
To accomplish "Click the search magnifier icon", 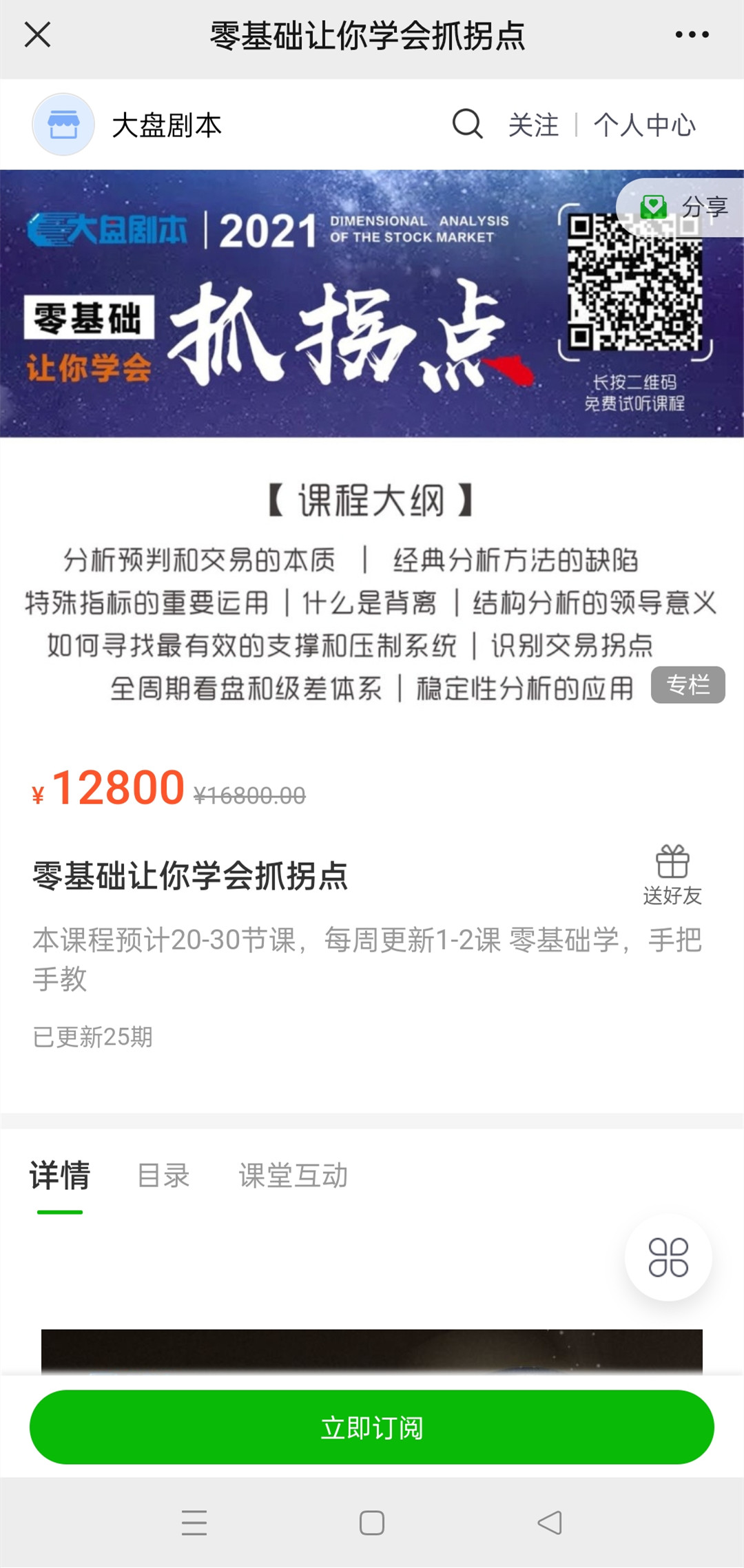I will point(468,125).
